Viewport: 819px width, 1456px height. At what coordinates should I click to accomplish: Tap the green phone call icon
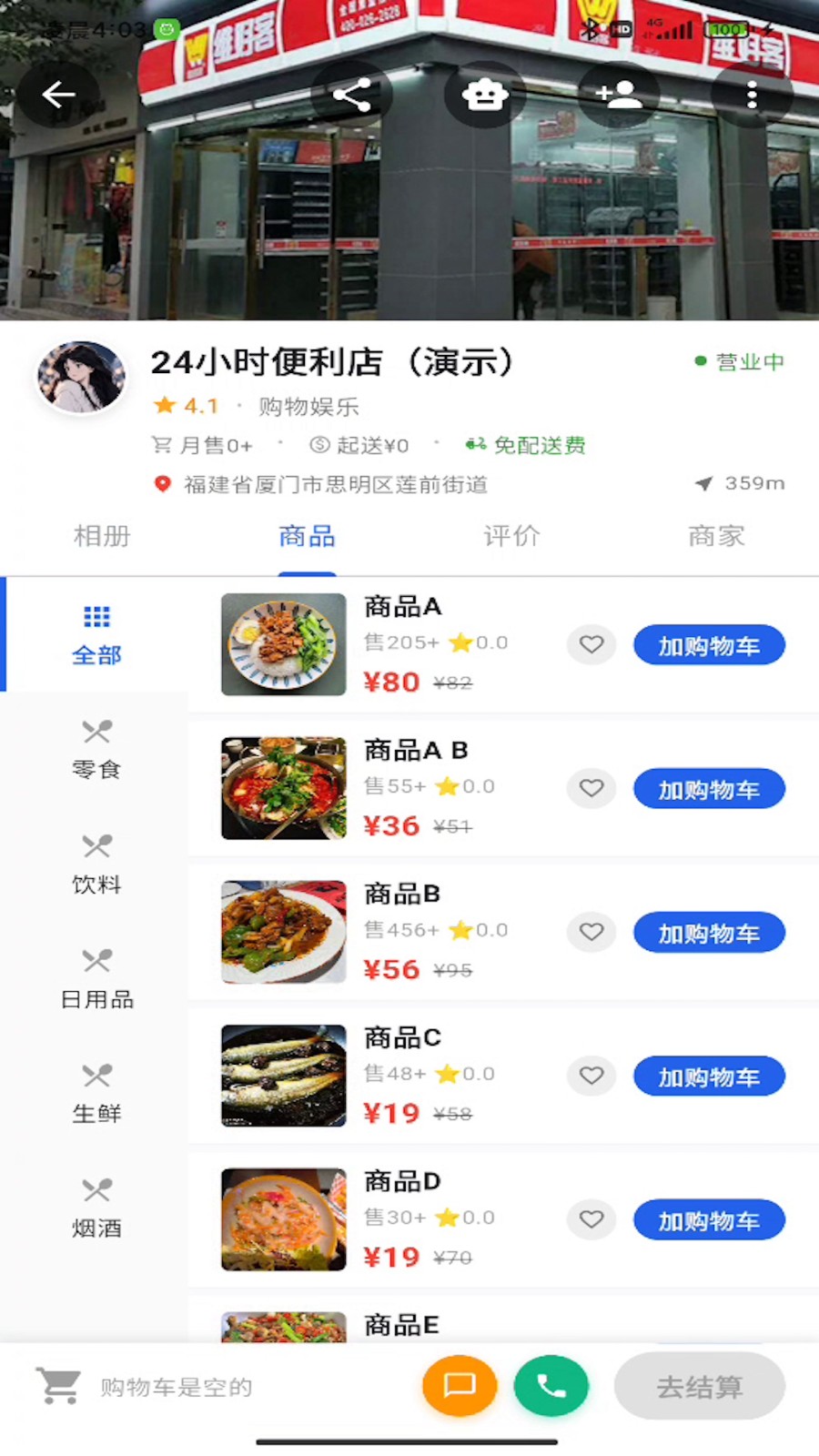(551, 1386)
